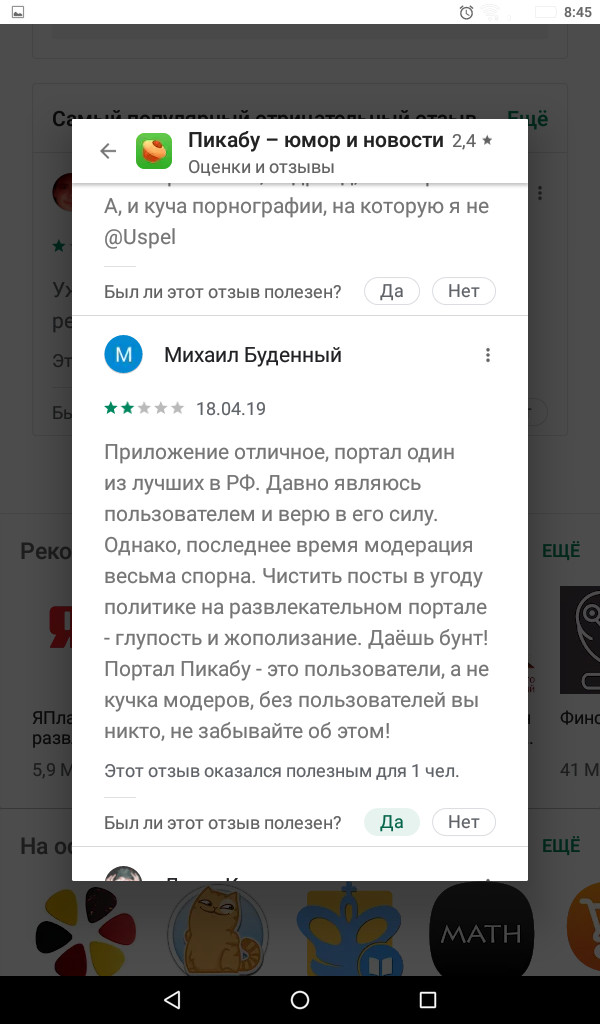
Task: Tap Да under the @Uspel review
Action: (x=391, y=292)
